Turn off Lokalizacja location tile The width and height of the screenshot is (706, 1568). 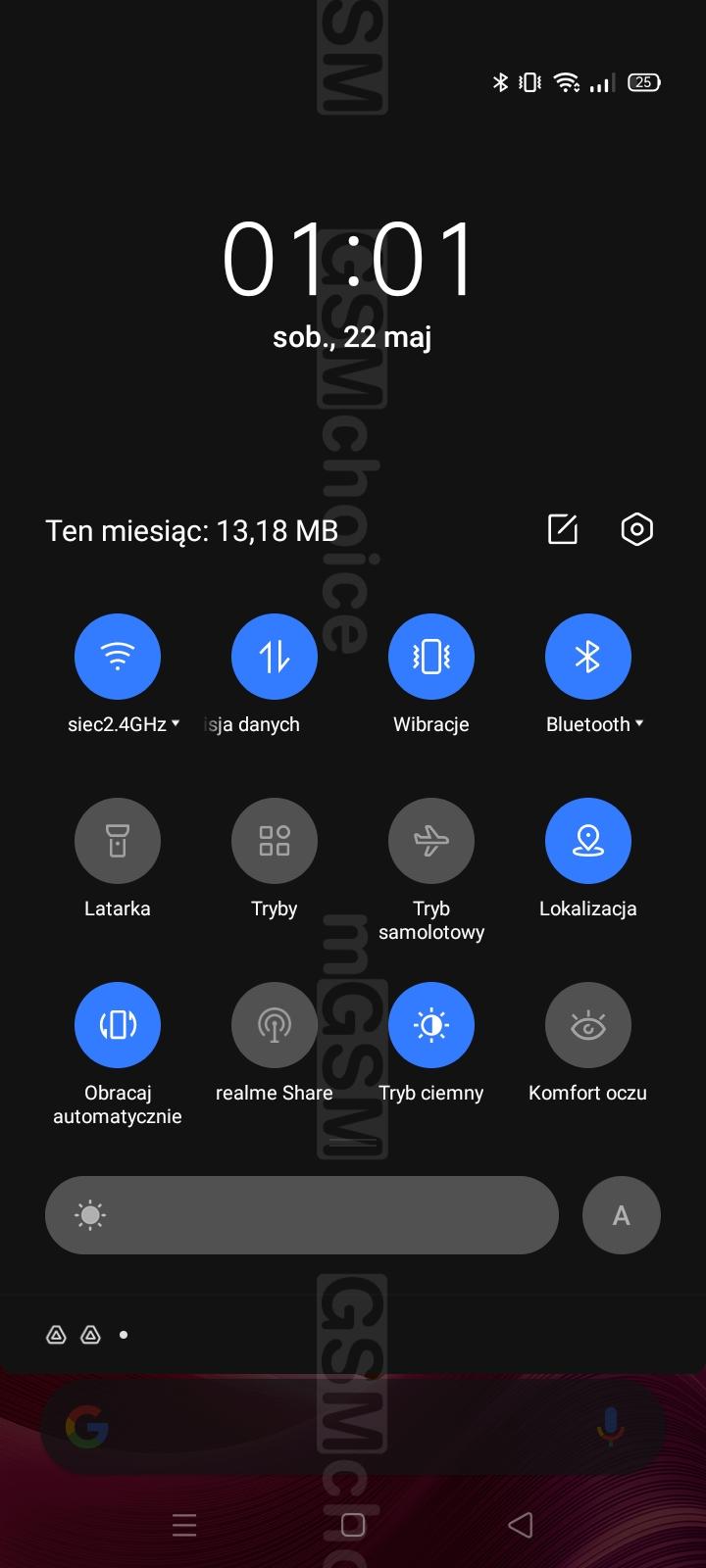(588, 841)
